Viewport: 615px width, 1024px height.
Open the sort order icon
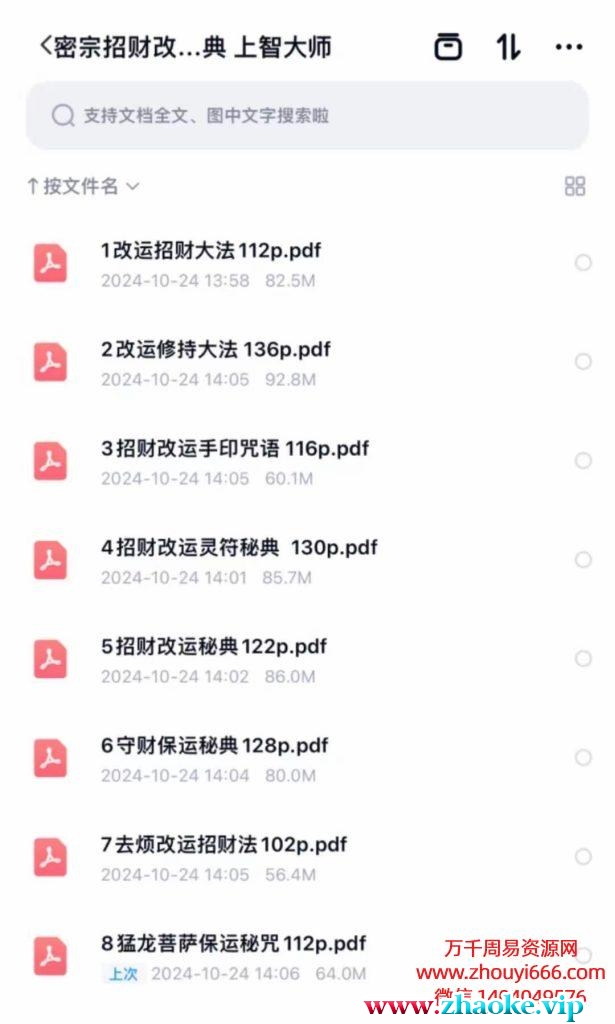(508, 47)
